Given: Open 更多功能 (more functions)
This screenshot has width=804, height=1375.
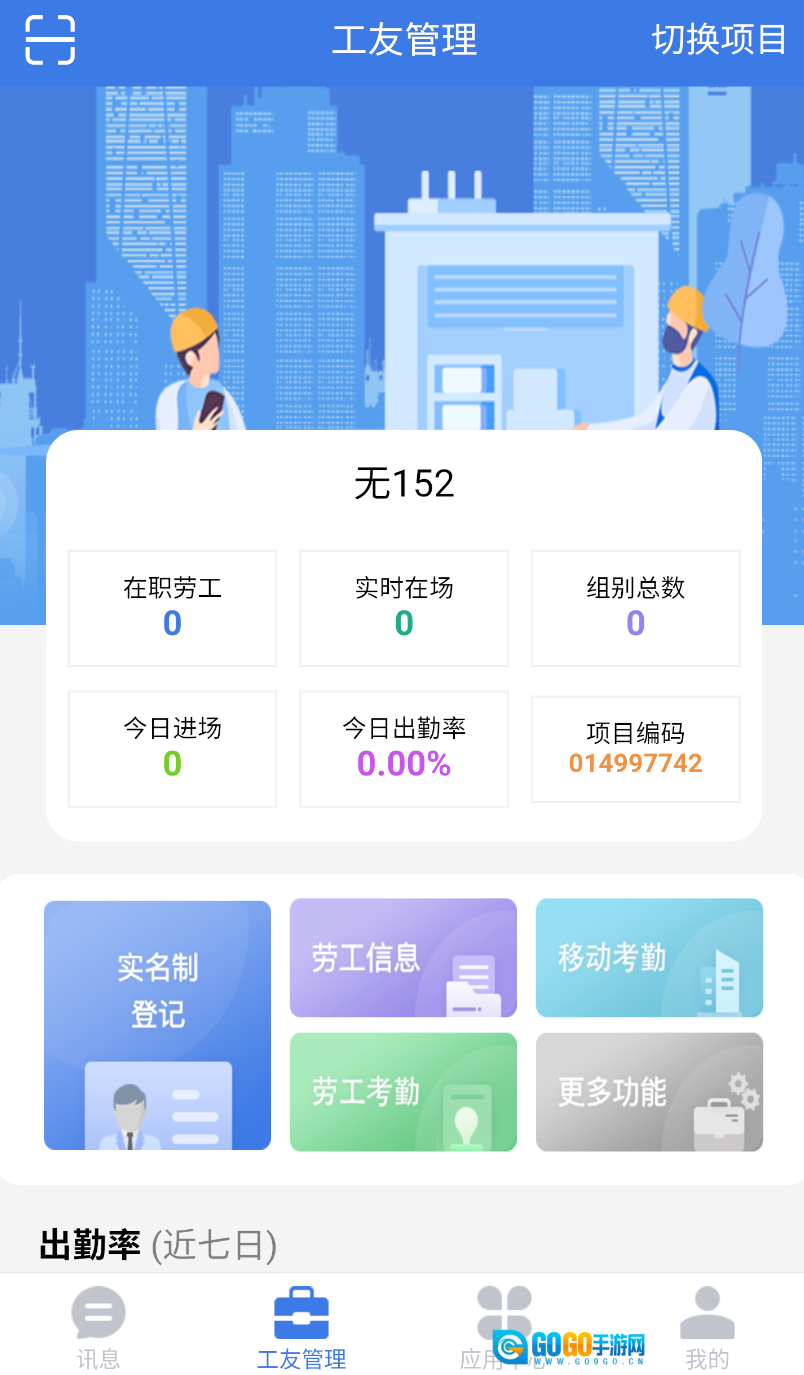Looking at the screenshot, I should point(649,1092).
